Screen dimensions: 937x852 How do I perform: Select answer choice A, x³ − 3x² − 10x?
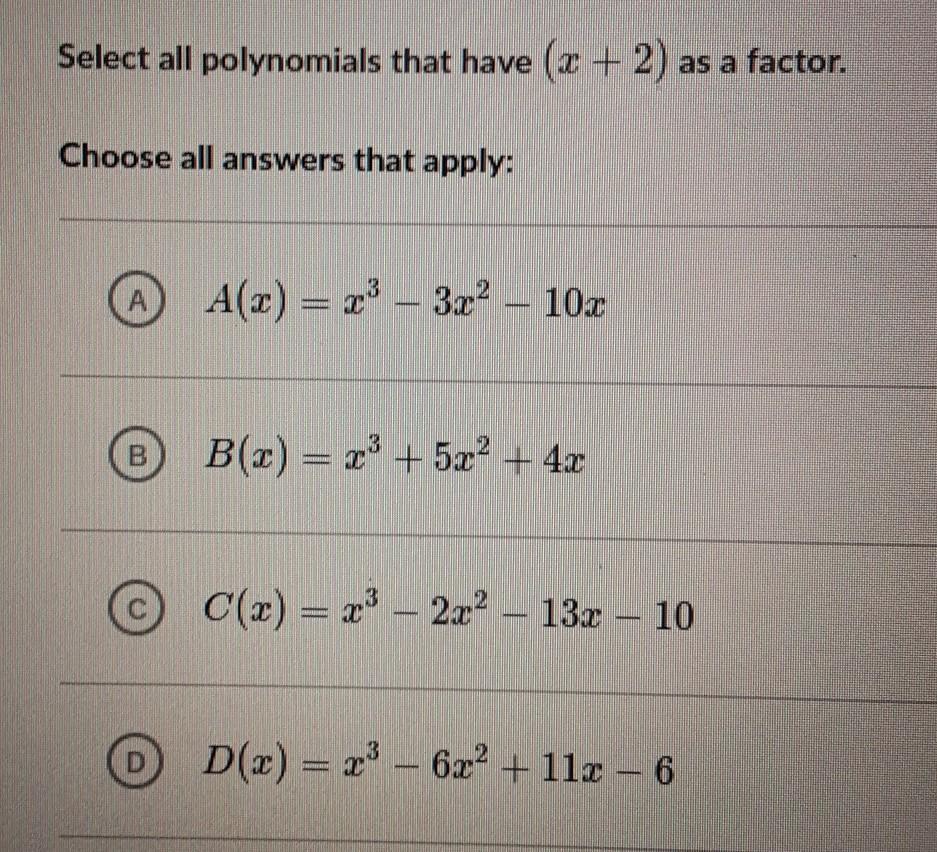[145, 299]
